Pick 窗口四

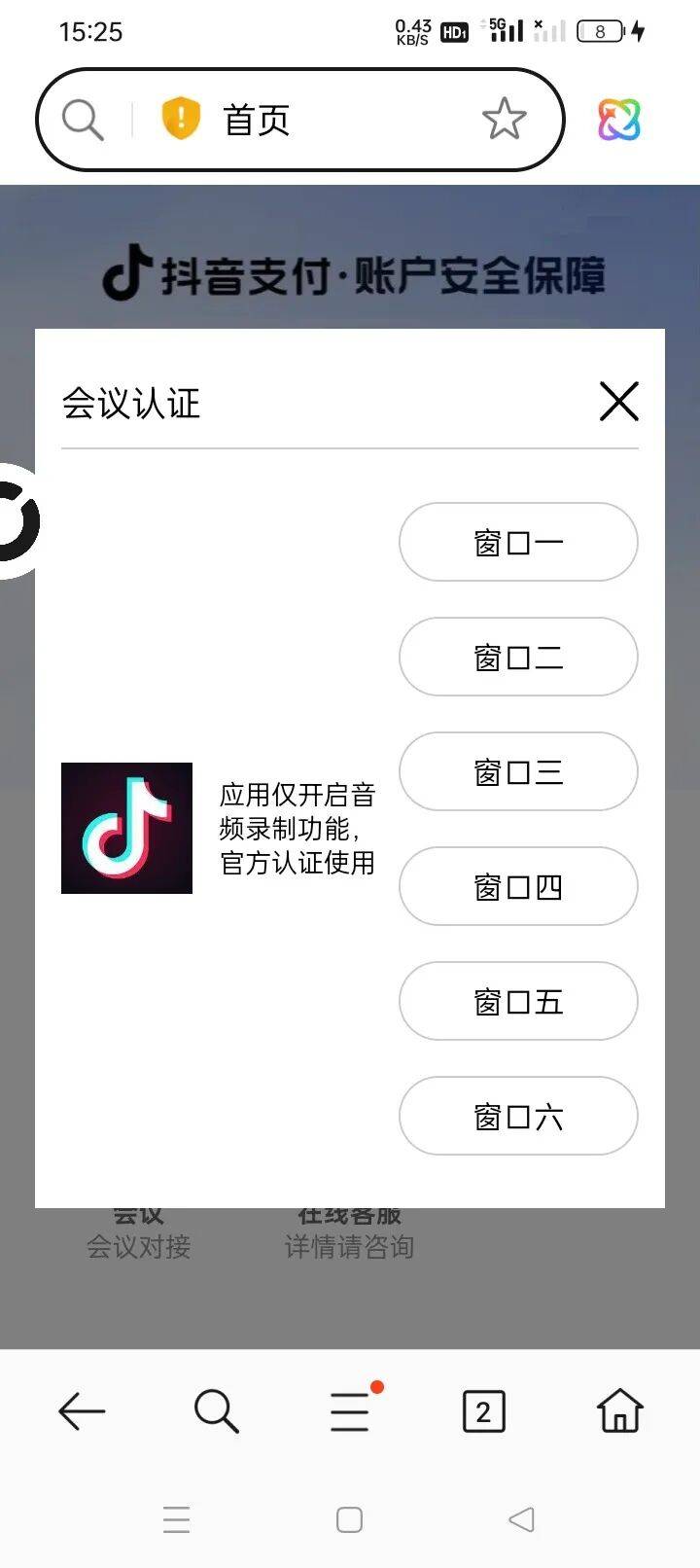(518, 886)
